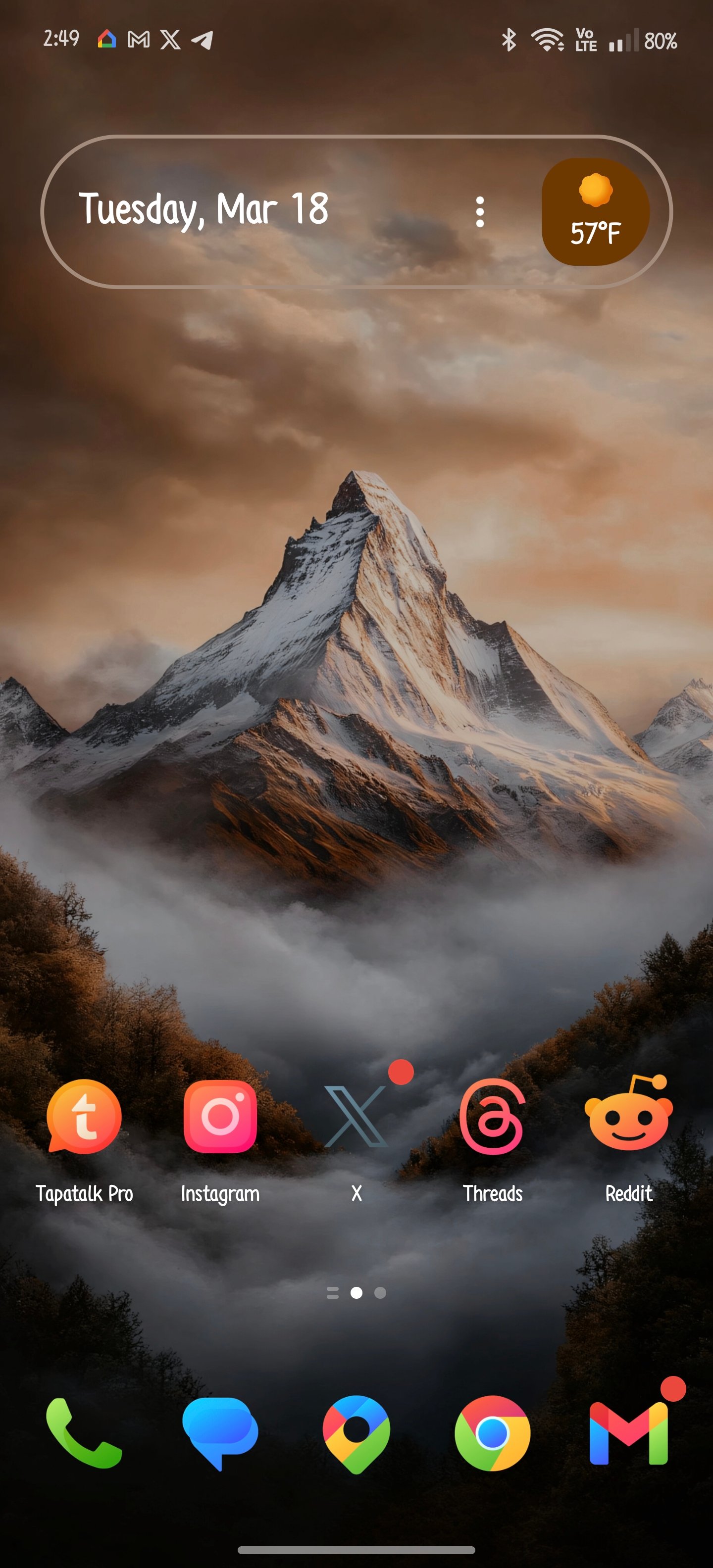
Task: Launch the Threads app
Action: (x=492, y=1117)
